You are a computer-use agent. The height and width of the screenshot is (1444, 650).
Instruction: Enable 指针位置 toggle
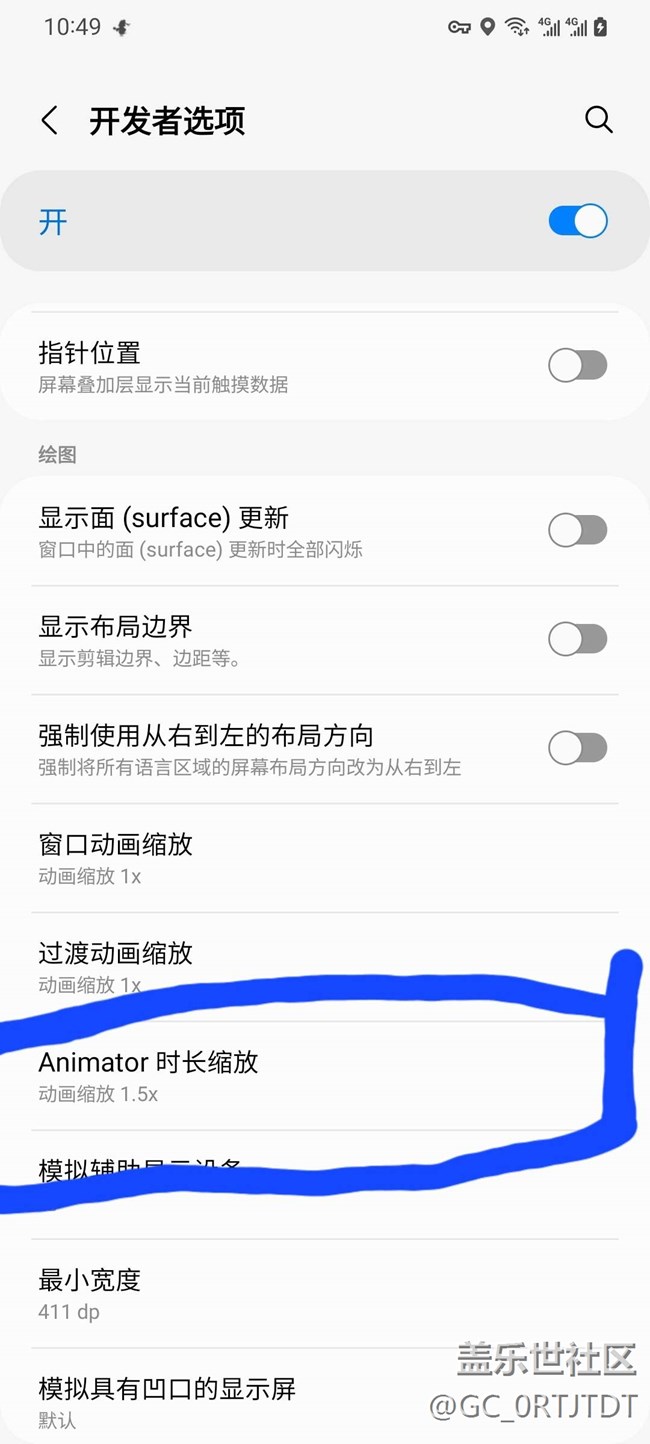577,366
